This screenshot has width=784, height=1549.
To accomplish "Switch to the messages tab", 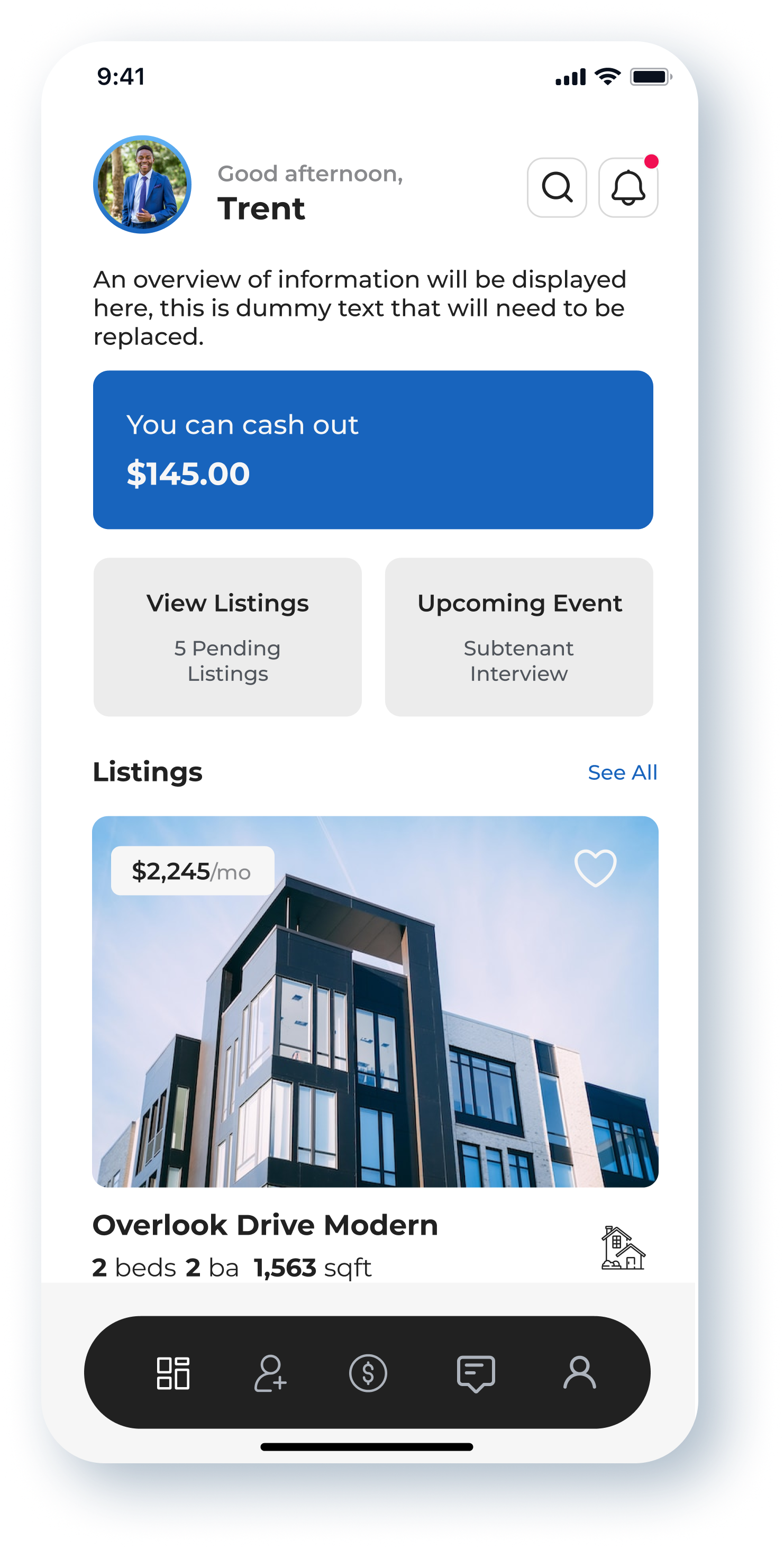I will pyautogui.click(x=476, y=1373).
